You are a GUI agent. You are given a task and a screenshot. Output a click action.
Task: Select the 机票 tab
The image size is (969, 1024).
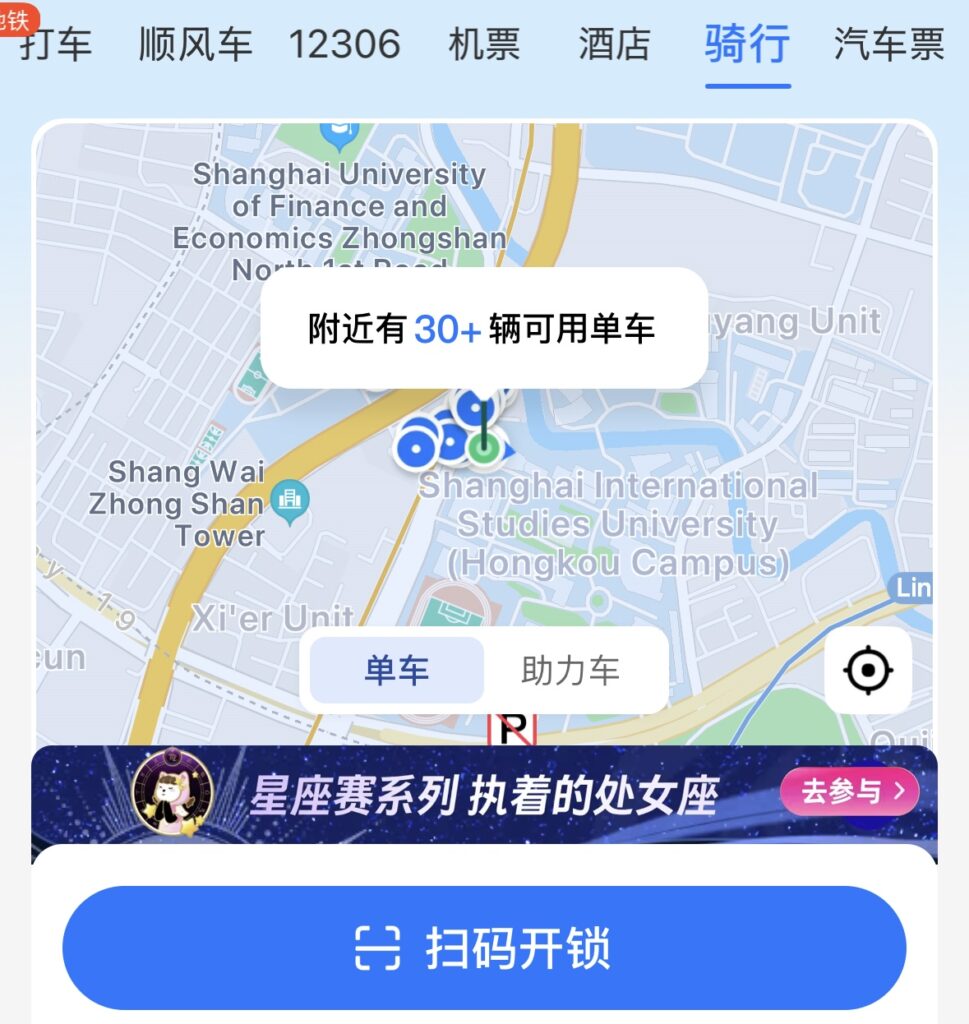point(484,45)
